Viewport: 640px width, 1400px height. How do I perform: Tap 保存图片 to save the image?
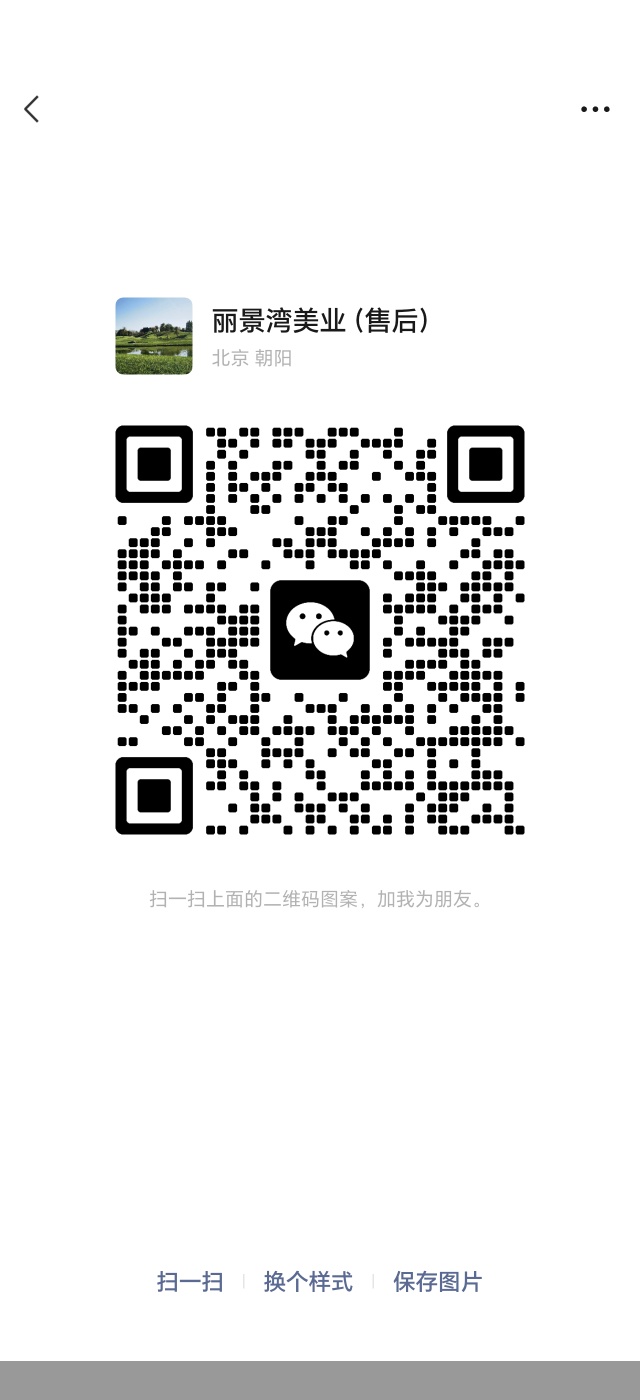437,1282
